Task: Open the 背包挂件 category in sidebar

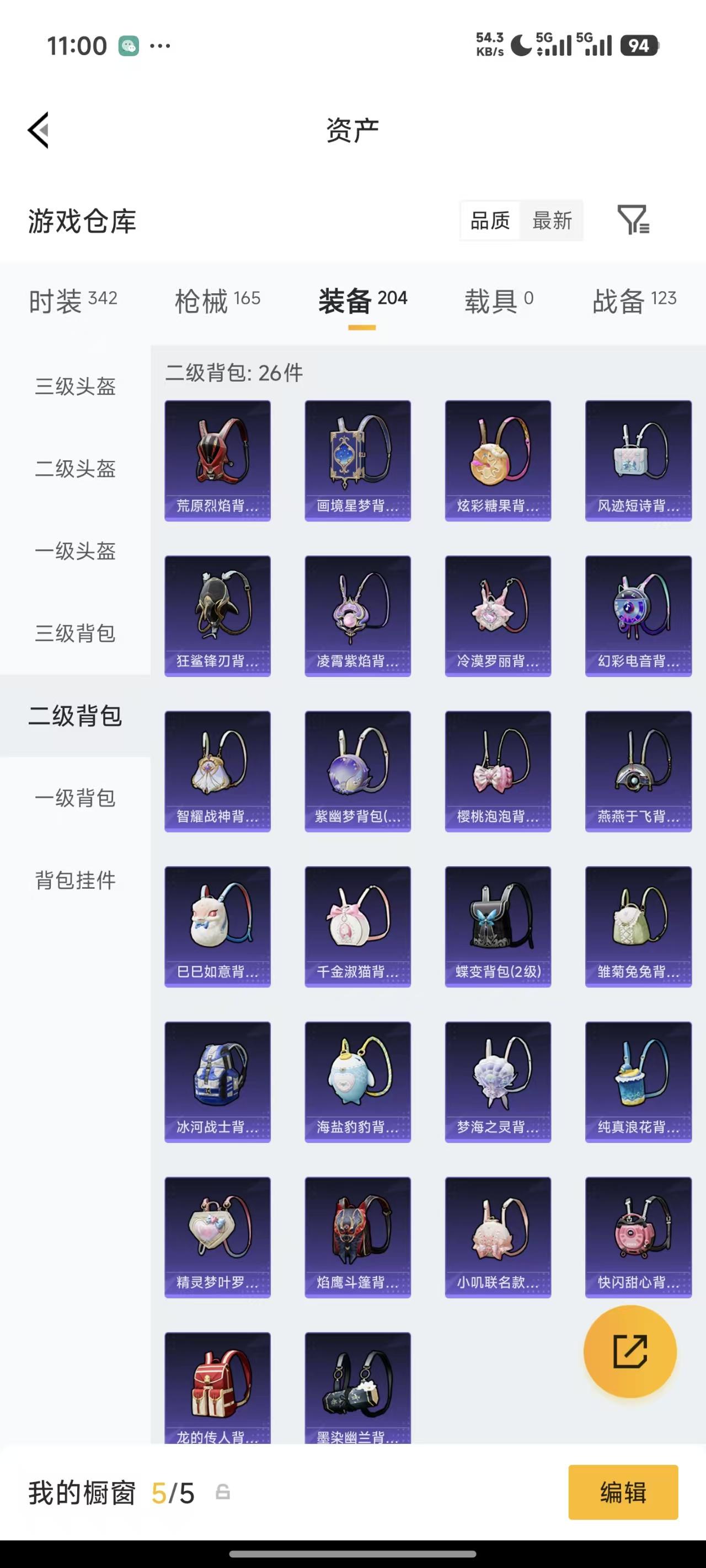Action: pyautogui.click(x=74, y=882)
